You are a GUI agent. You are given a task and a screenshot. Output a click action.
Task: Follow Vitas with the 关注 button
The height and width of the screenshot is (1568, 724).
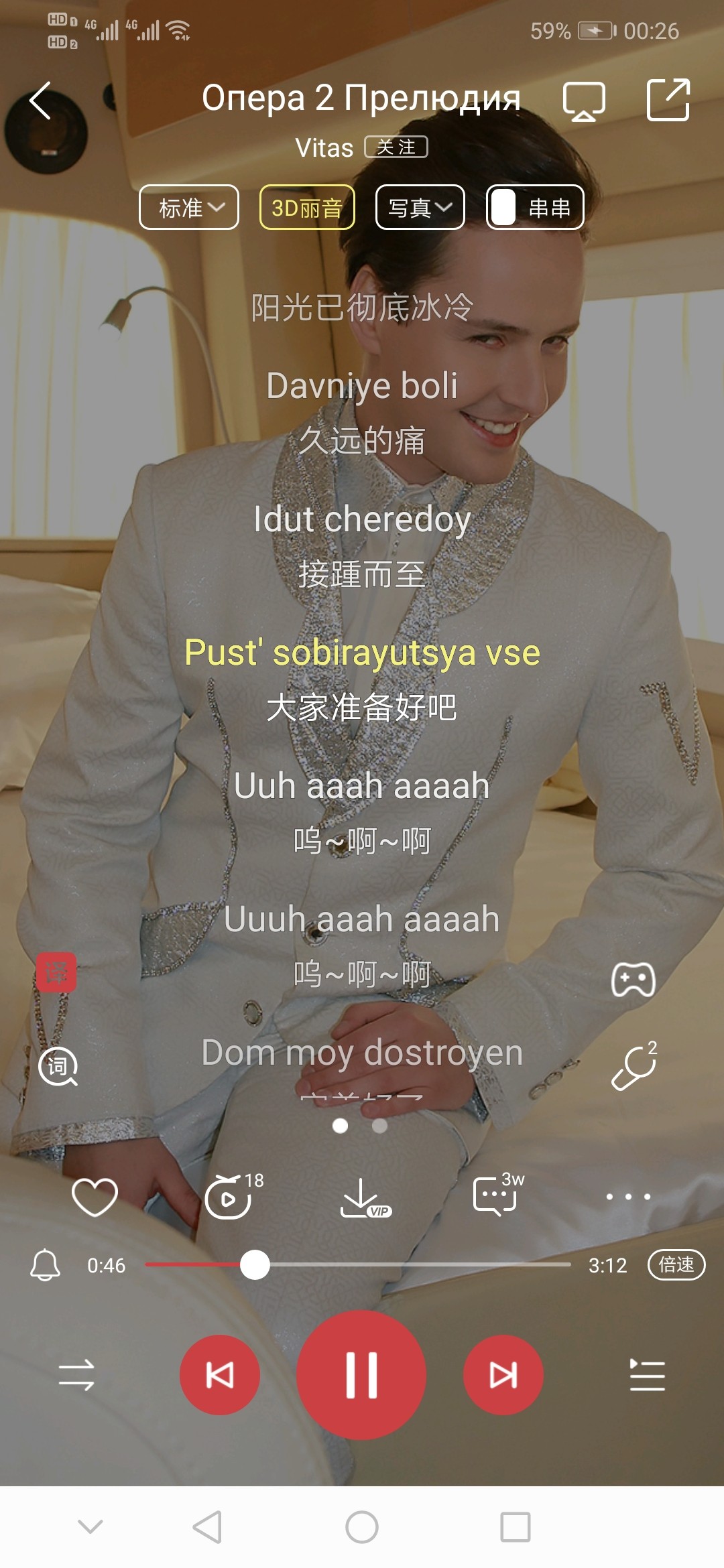pos(396,147)
